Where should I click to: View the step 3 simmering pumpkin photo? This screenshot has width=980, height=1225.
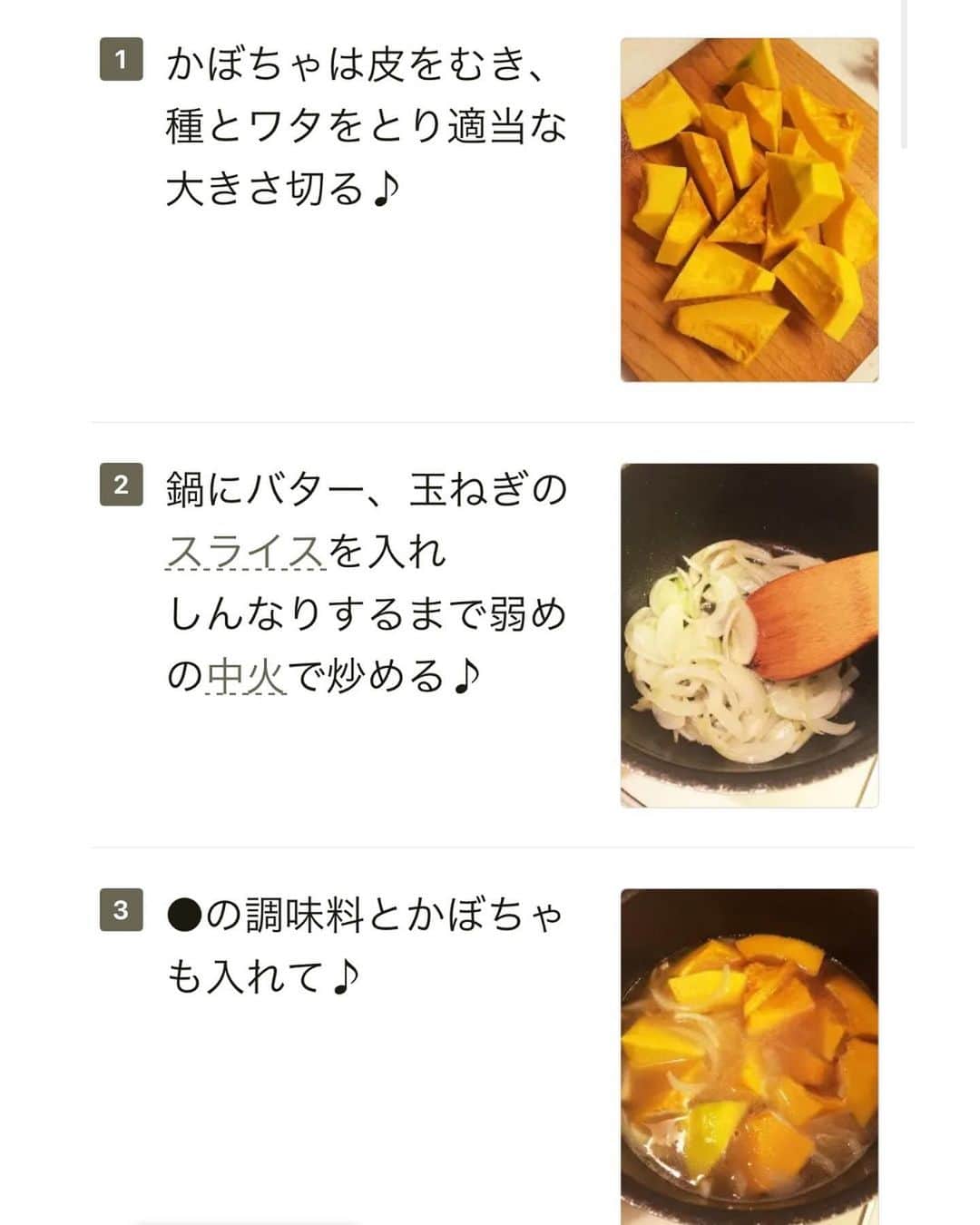coord(749,1057)
